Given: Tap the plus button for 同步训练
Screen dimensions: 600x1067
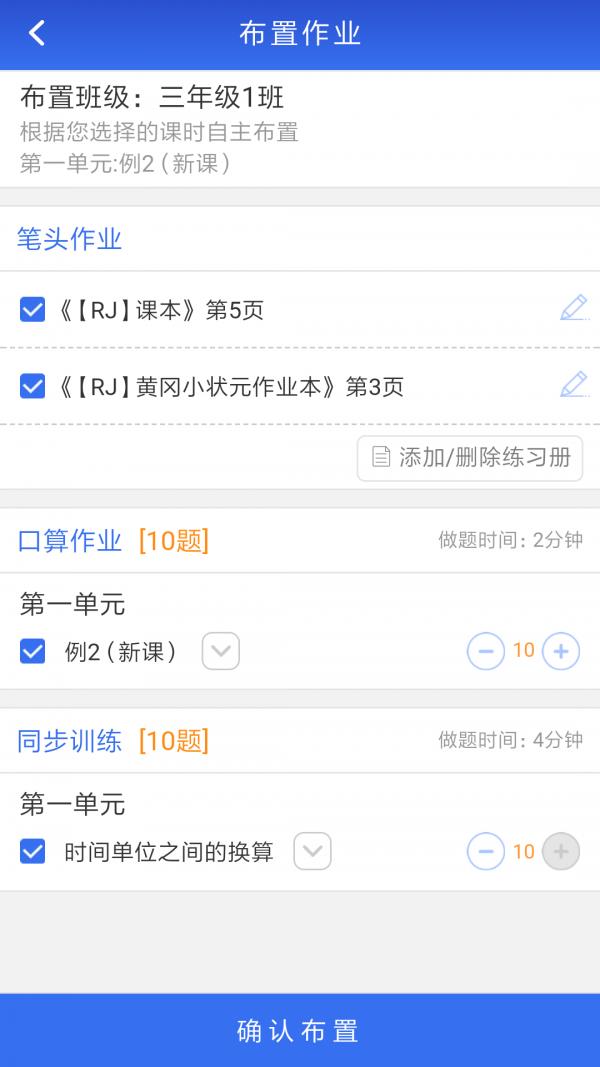Looking at the screenshot, I should pyautogui.click(x=561, y=851).
